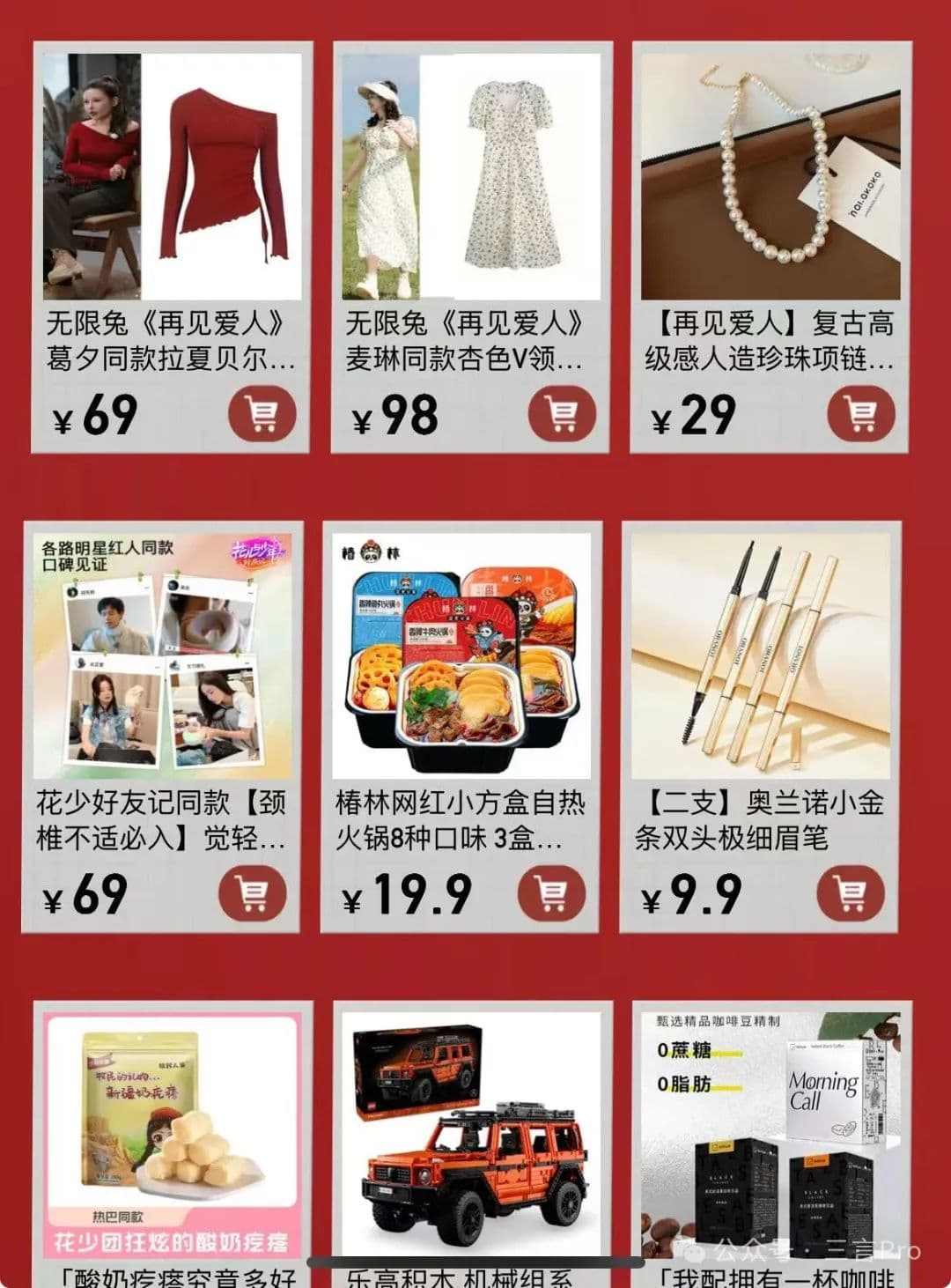951x1288 pixels.
Task: View the 麦琳同款 apricot dress product
Action: 471,176
